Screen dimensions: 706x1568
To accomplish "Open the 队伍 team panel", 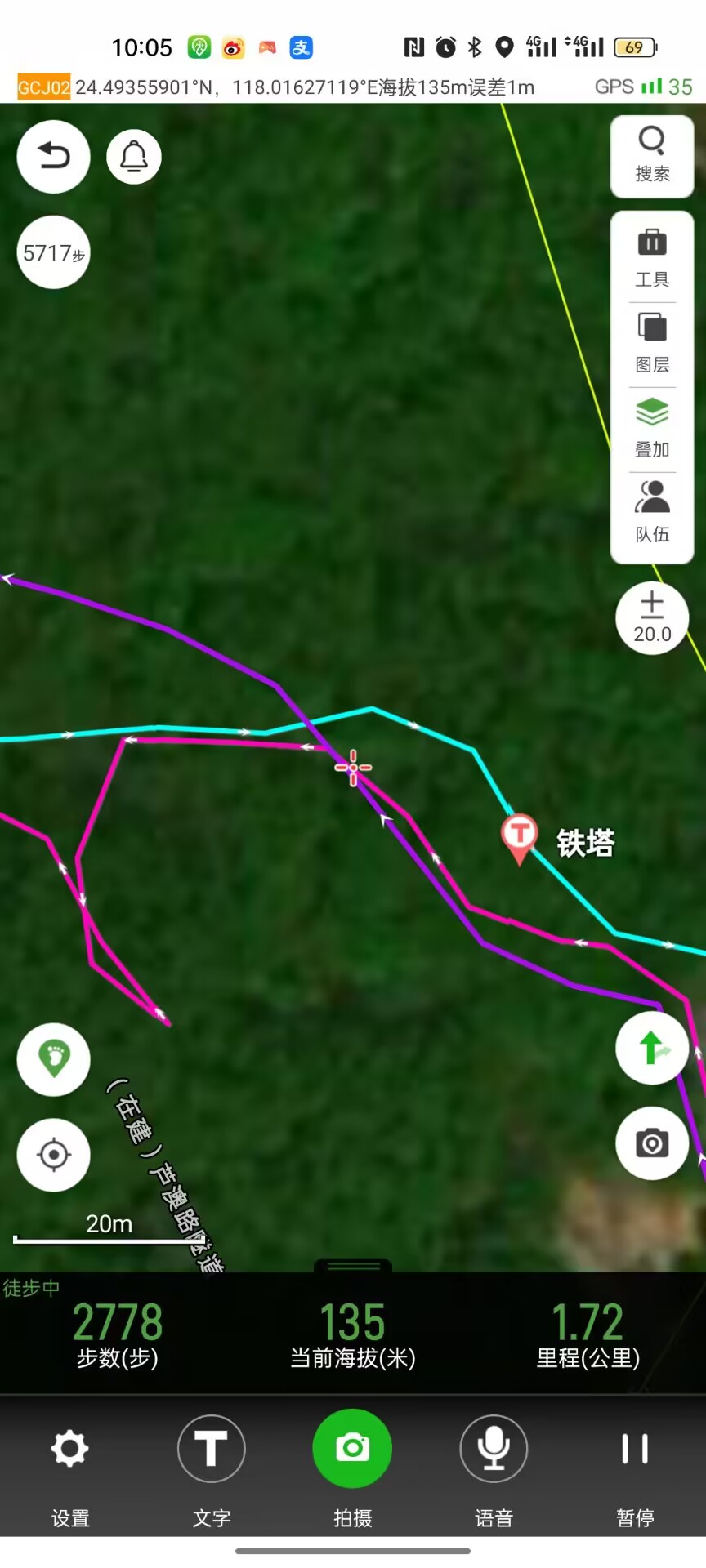I will coord(652,512).
